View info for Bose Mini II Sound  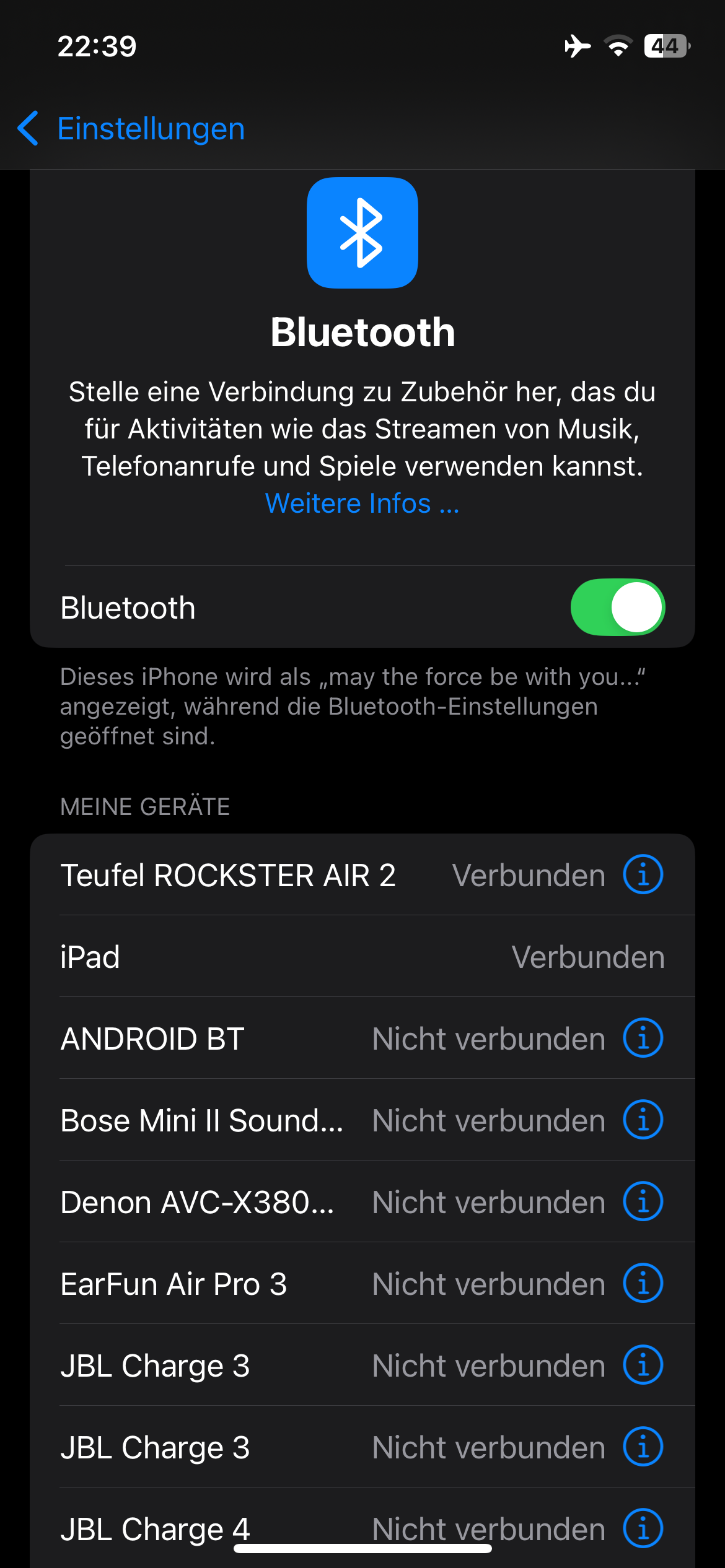[643, 1120]
